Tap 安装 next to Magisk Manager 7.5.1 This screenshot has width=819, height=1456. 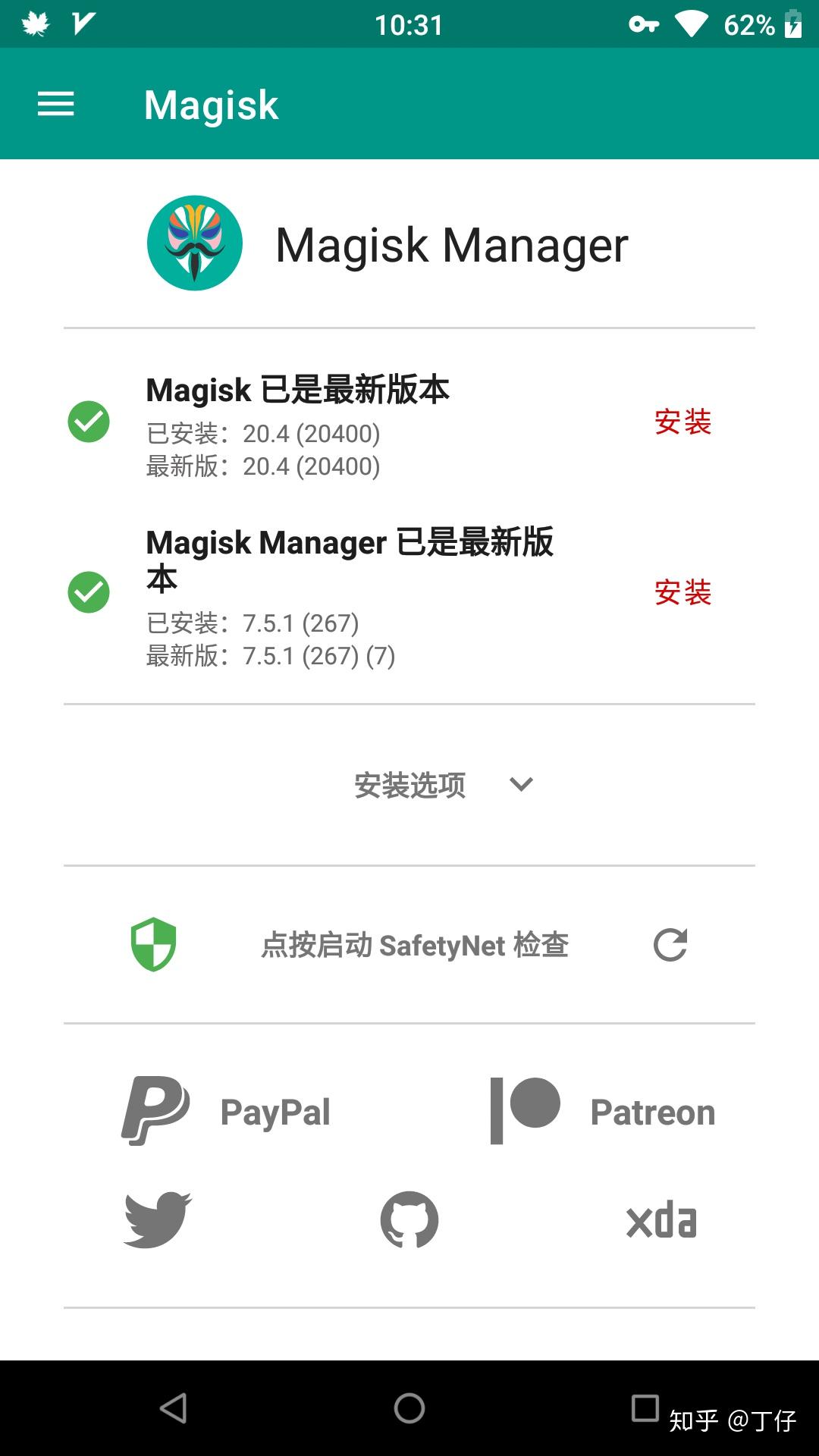682,592
